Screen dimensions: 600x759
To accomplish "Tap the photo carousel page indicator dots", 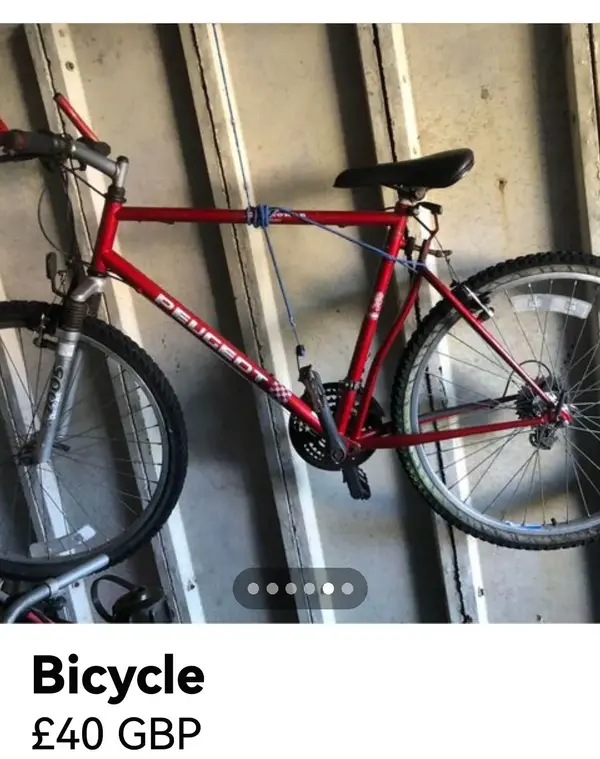I will tap(300, 589).
